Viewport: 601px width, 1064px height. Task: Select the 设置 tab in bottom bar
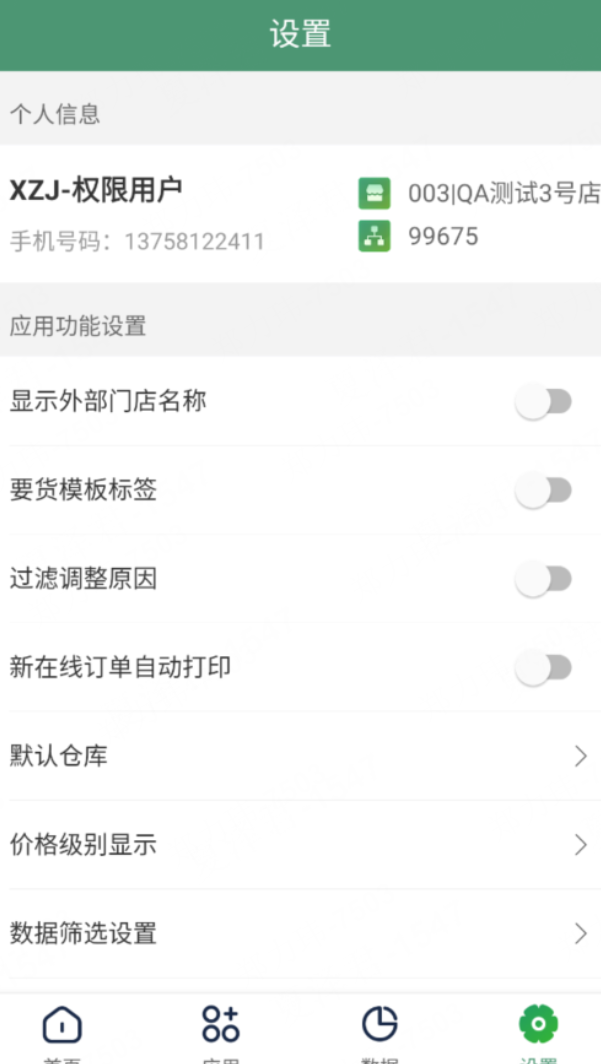tap(538, 1028)
